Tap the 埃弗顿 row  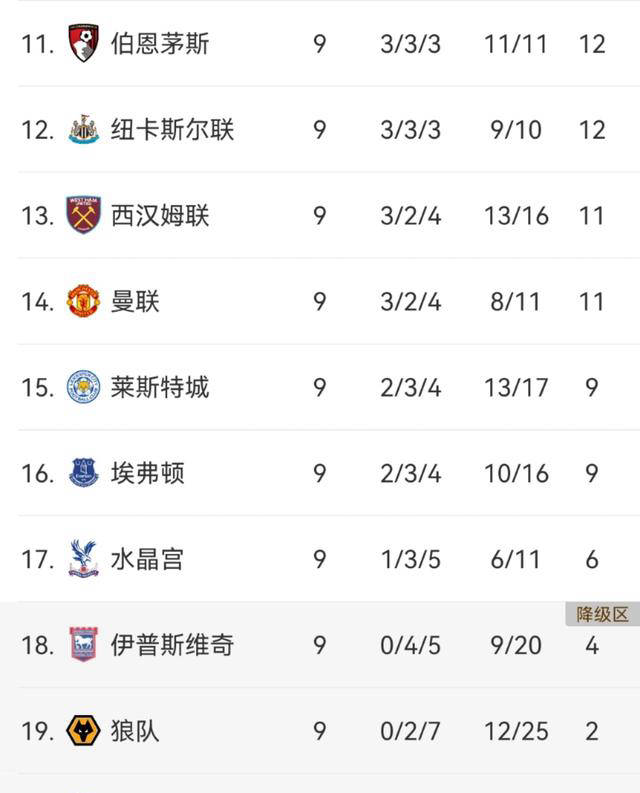[148, 473]
